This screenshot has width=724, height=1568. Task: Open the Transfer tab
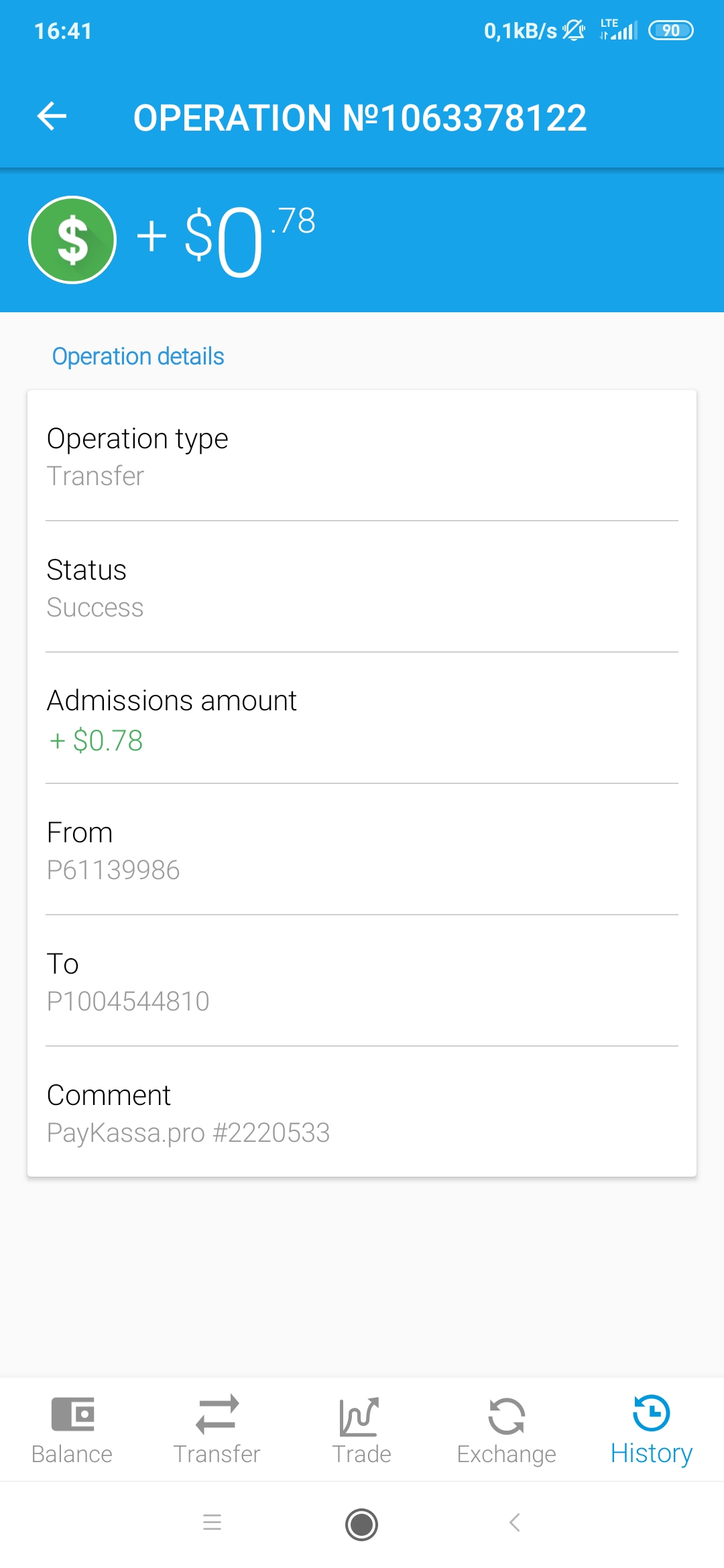(x=217, y=1430)
